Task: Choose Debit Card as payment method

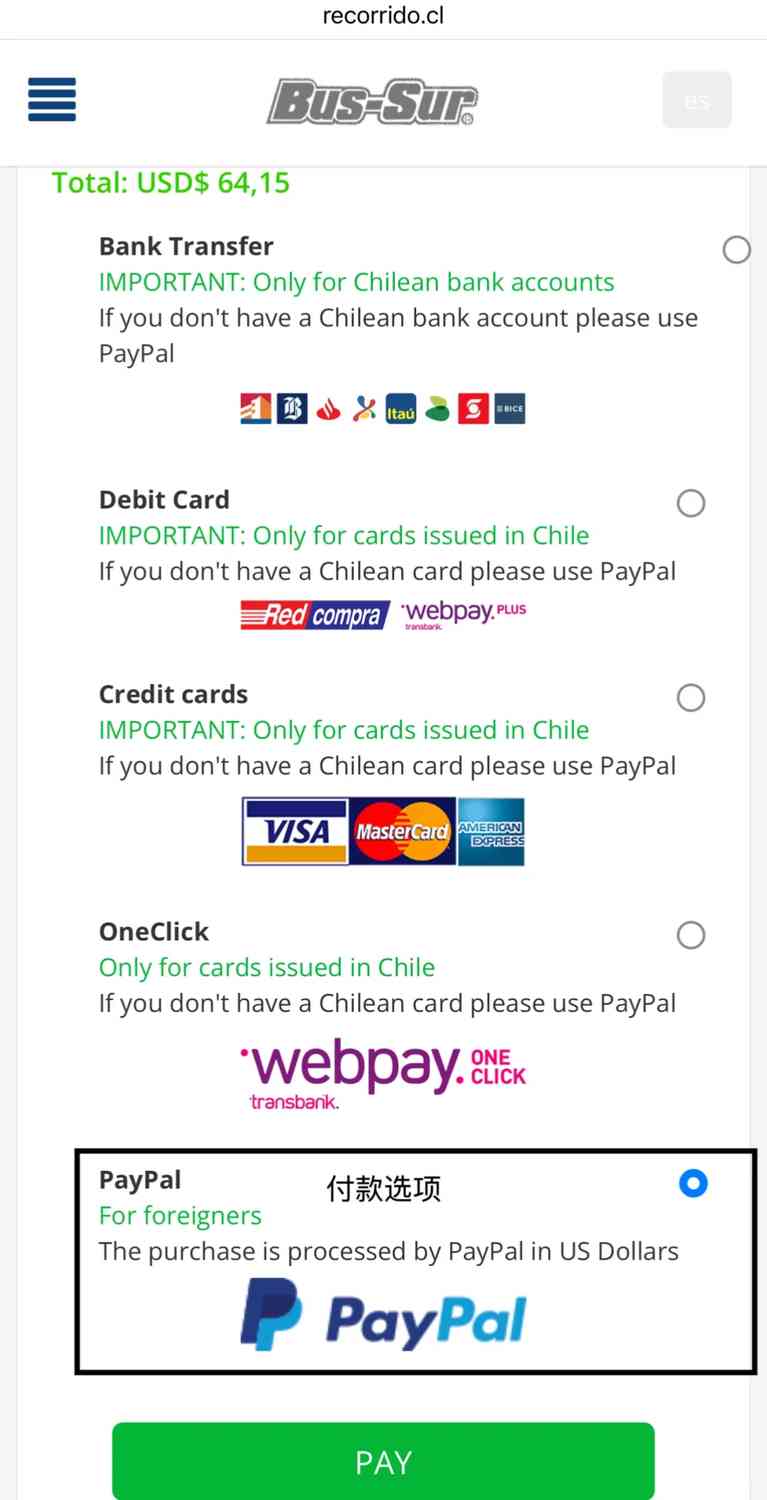Action: coord(691,502)
